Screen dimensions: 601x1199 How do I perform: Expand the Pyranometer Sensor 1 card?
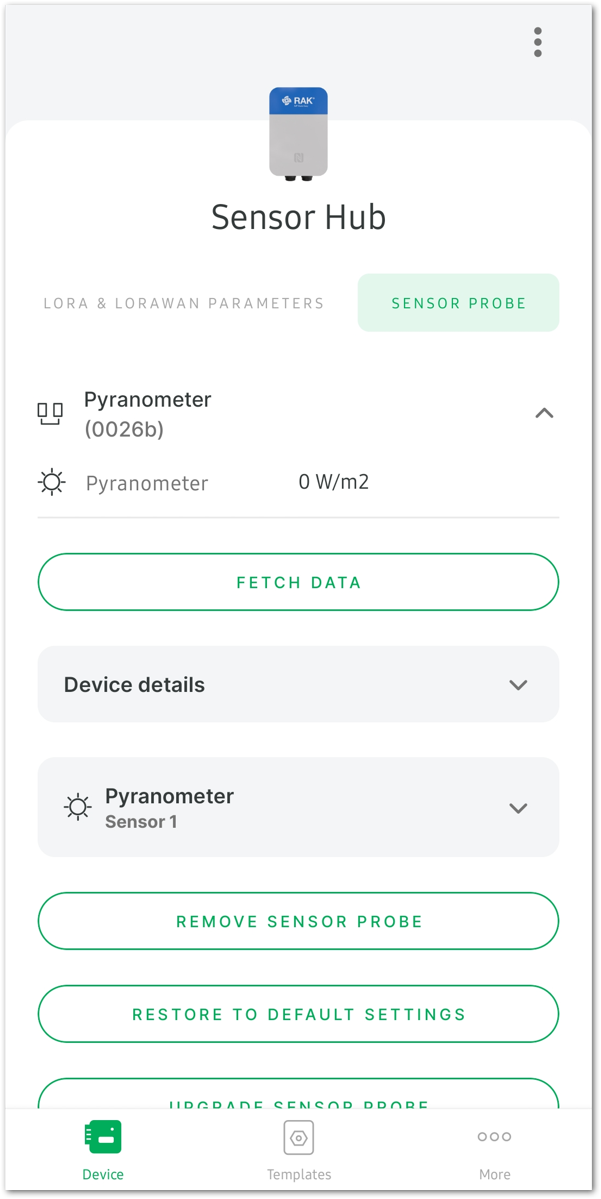click(x=298, y=807)
